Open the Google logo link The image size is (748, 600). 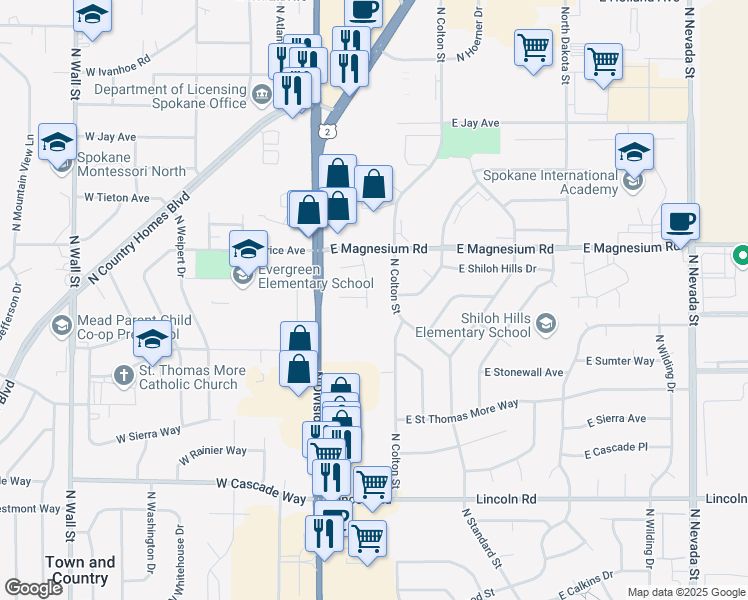(33, 588)
